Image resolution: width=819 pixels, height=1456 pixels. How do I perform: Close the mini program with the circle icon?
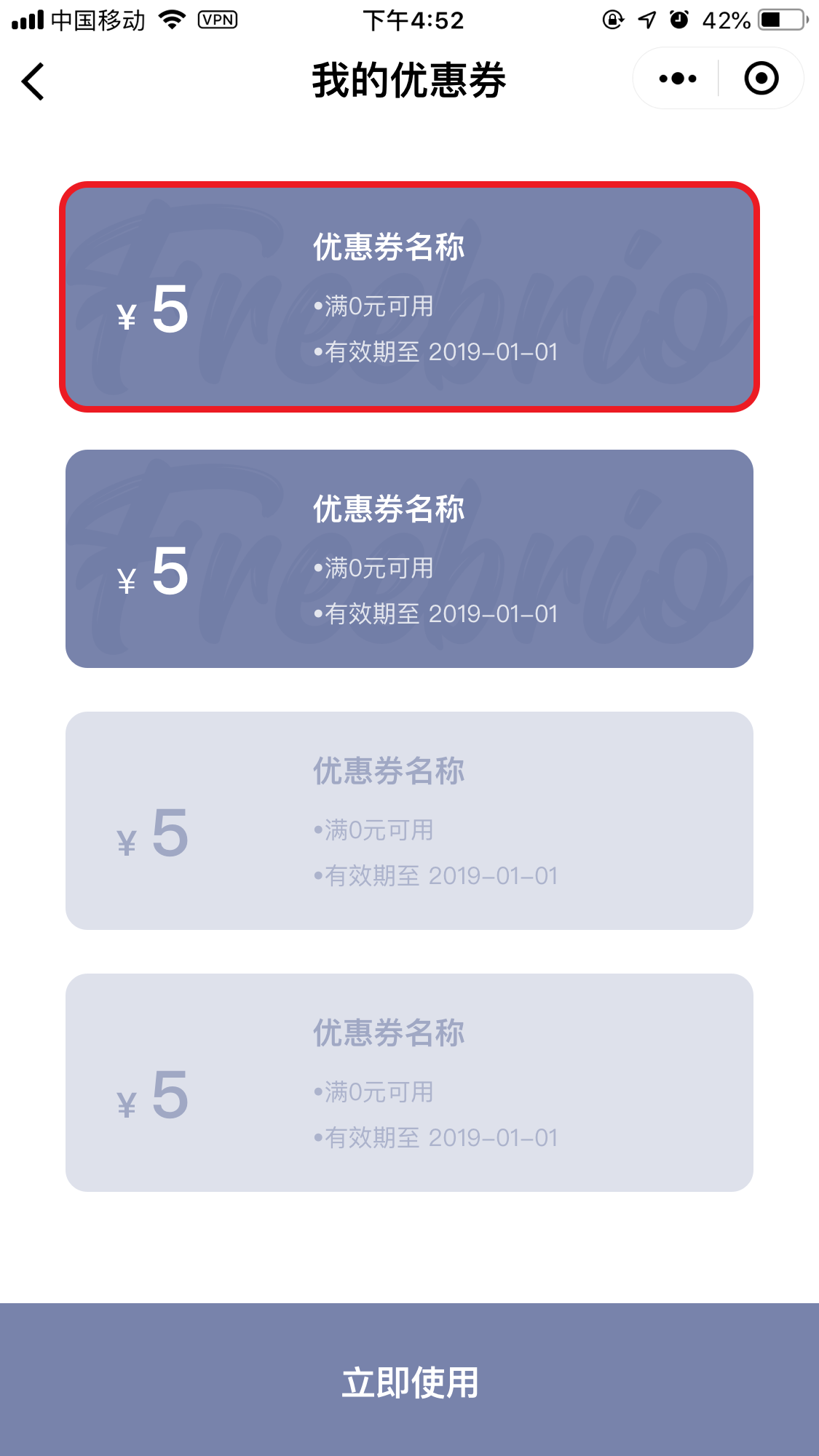coord(761,79)
